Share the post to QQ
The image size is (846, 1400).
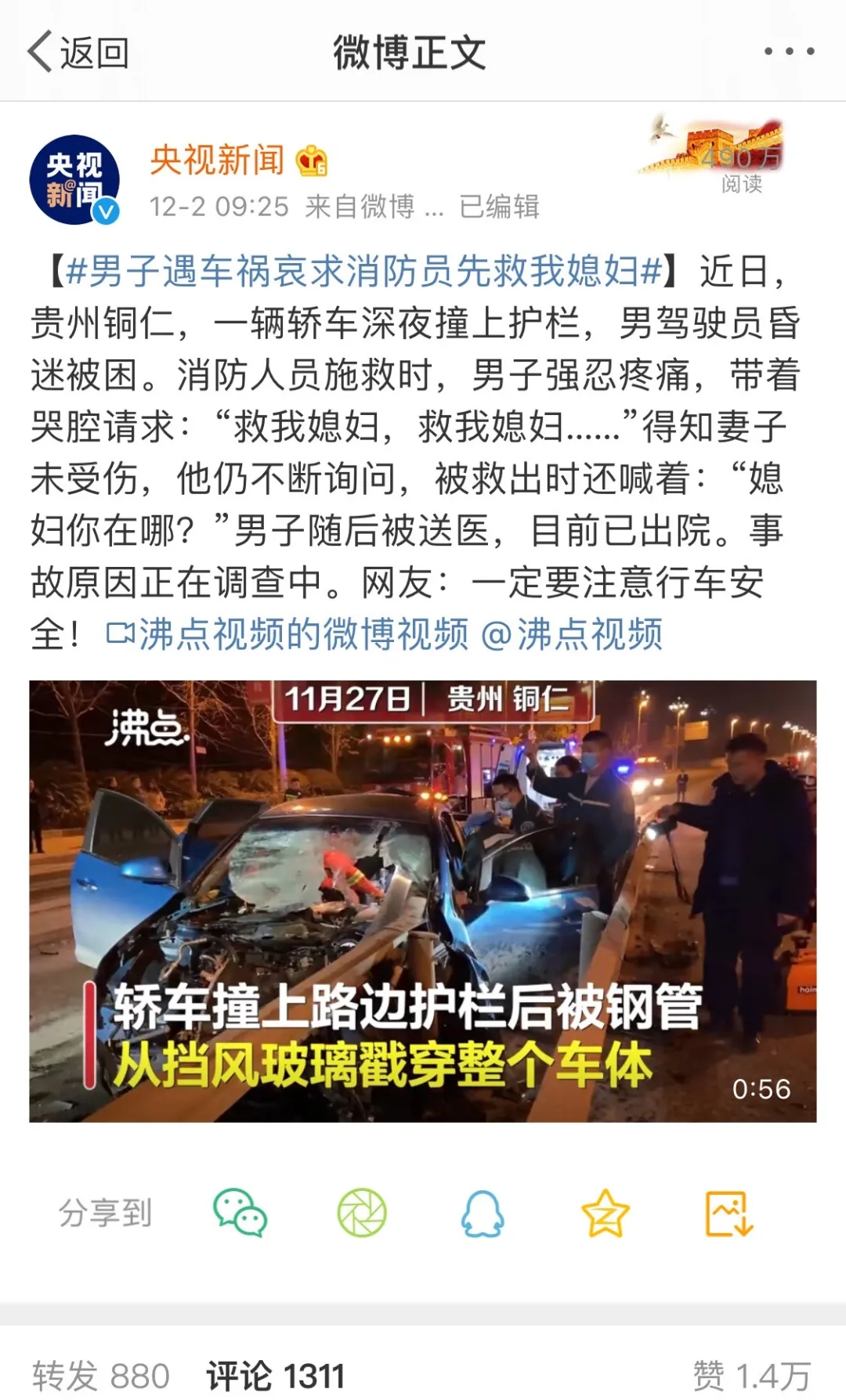click(483, 1213)
